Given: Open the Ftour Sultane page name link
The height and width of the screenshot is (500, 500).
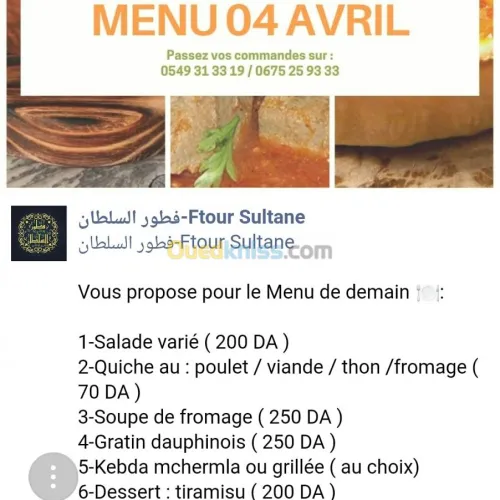Looking at the screenshot, I should coord(192,217).
